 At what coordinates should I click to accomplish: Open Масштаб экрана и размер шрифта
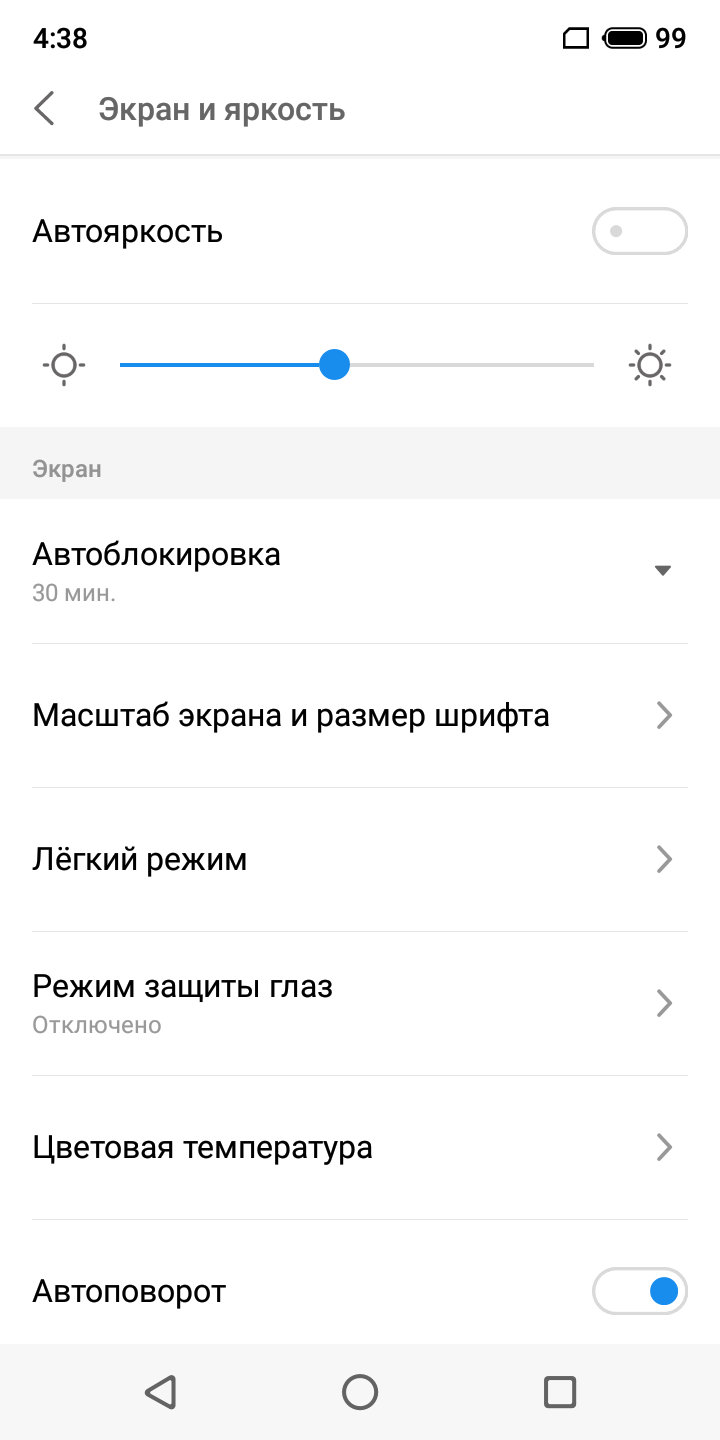click(360, 716)
